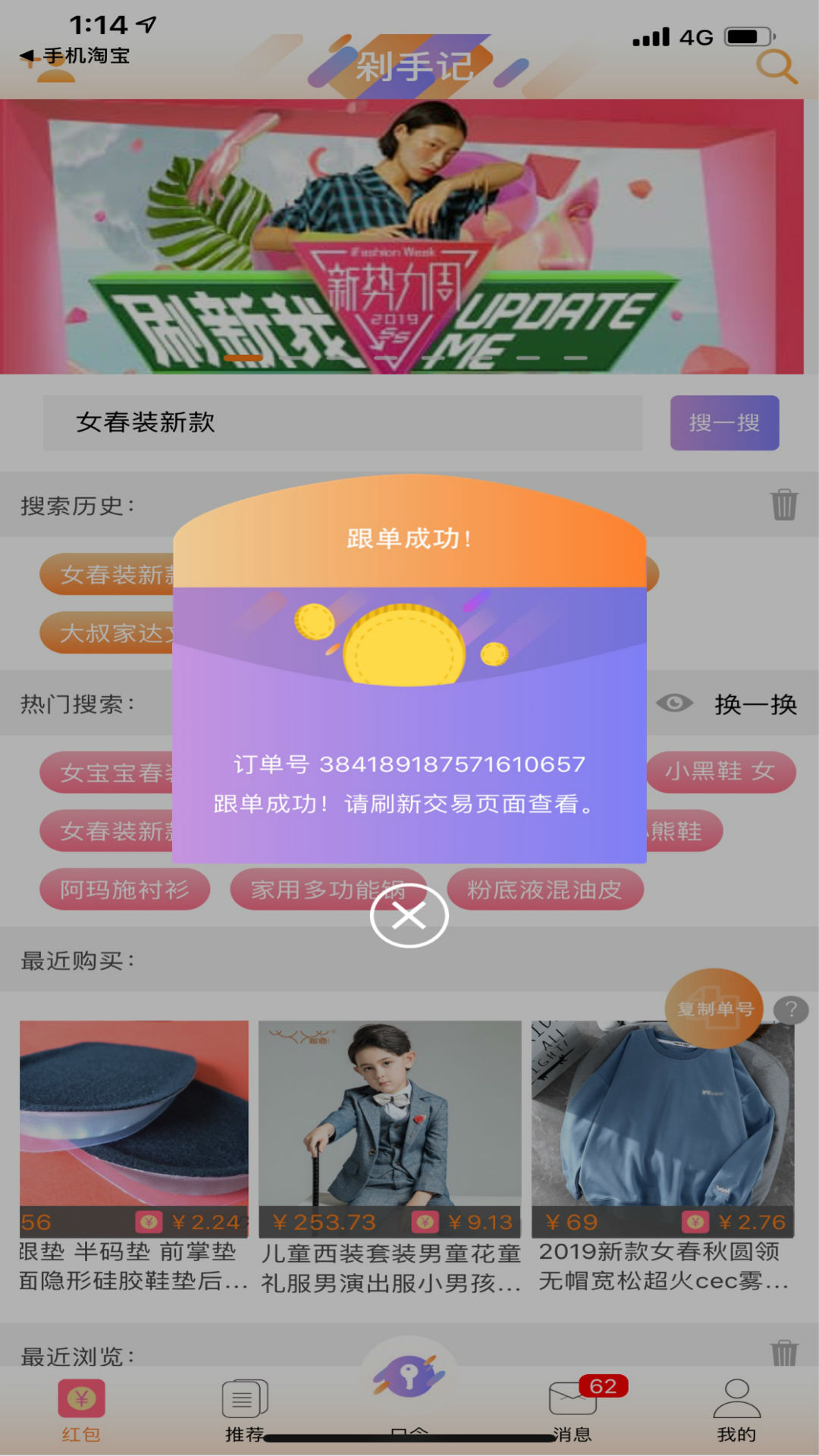This screenshot has height=1456, width=819.
Task: Switch to the 推荐 tab
Action: pos(244,1410)
